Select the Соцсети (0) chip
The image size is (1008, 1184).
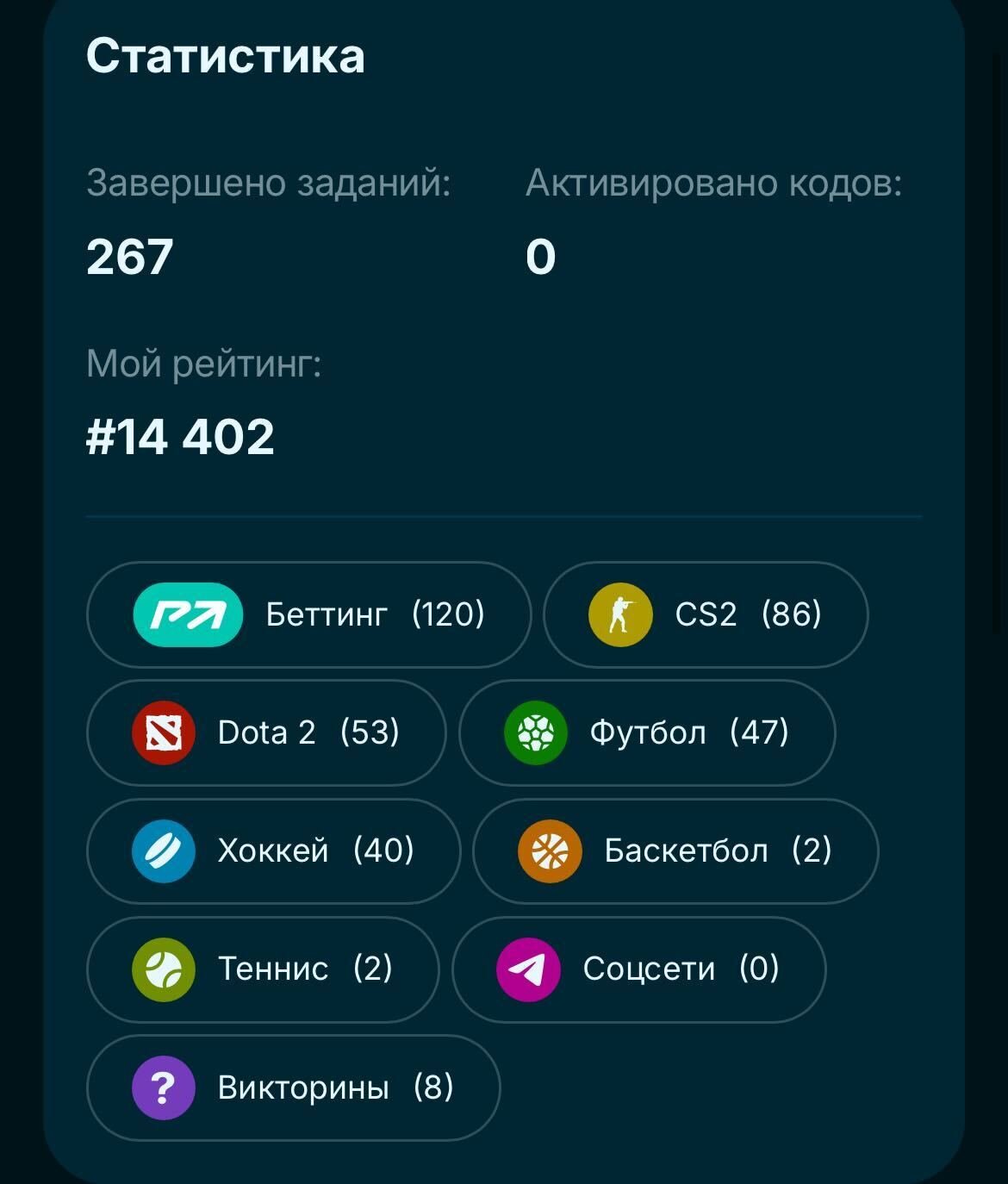(x=638, y=969)
